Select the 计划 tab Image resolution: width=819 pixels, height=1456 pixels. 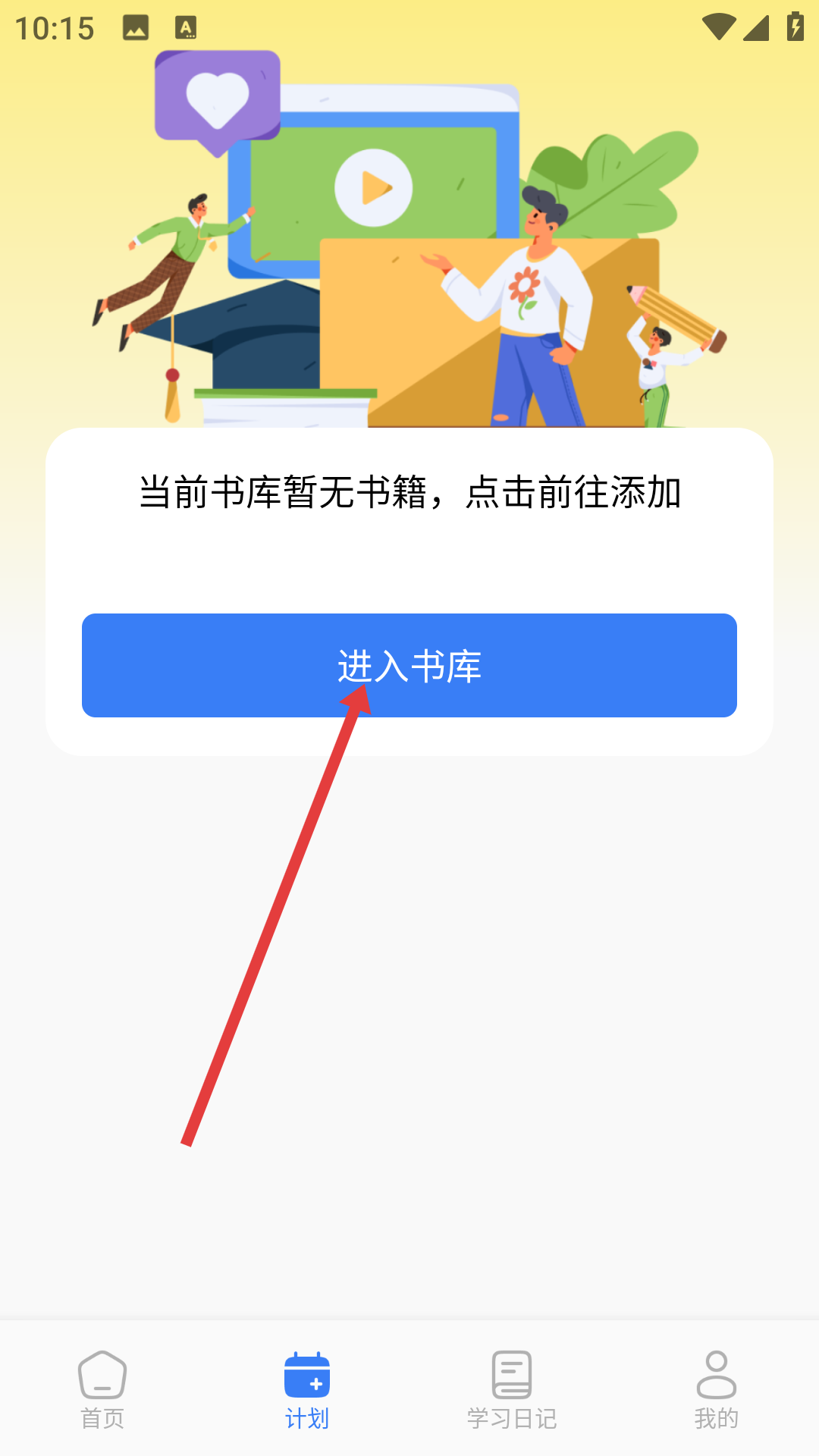(307, 1389)
